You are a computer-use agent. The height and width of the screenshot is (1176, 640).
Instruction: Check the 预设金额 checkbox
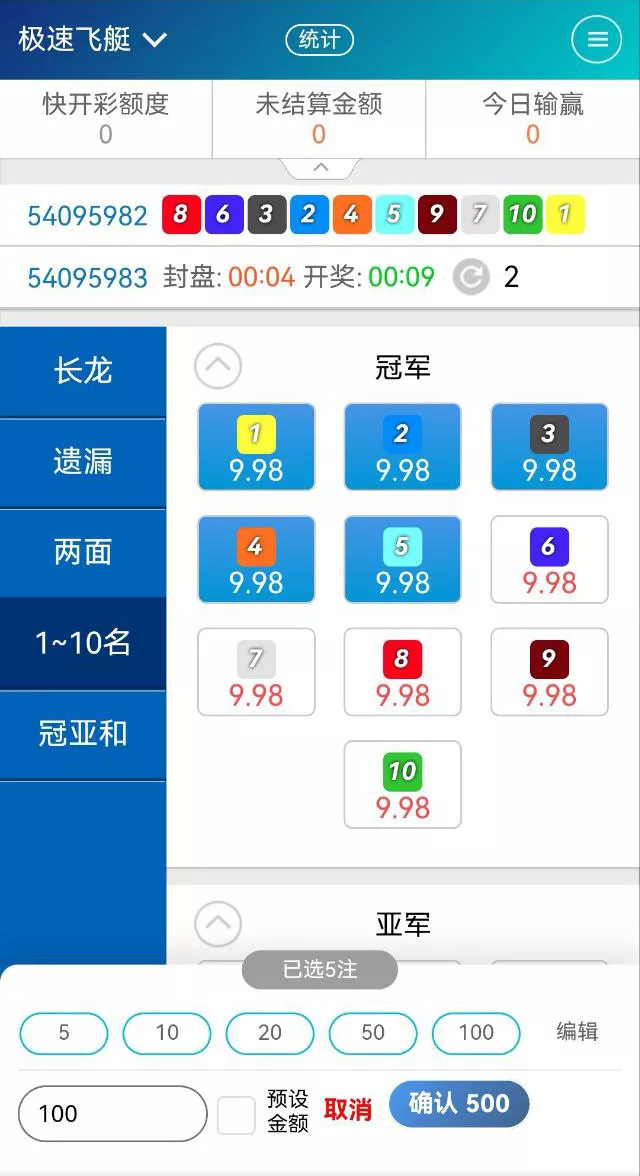236,1115
